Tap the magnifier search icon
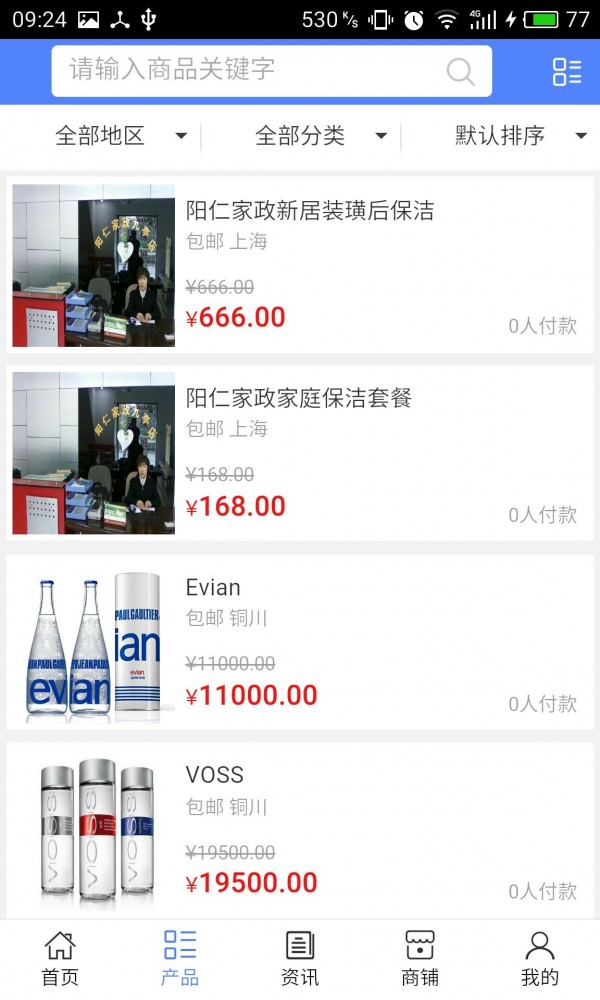The width and height of the screenshot is (600, 1000). tap(460, 71)
